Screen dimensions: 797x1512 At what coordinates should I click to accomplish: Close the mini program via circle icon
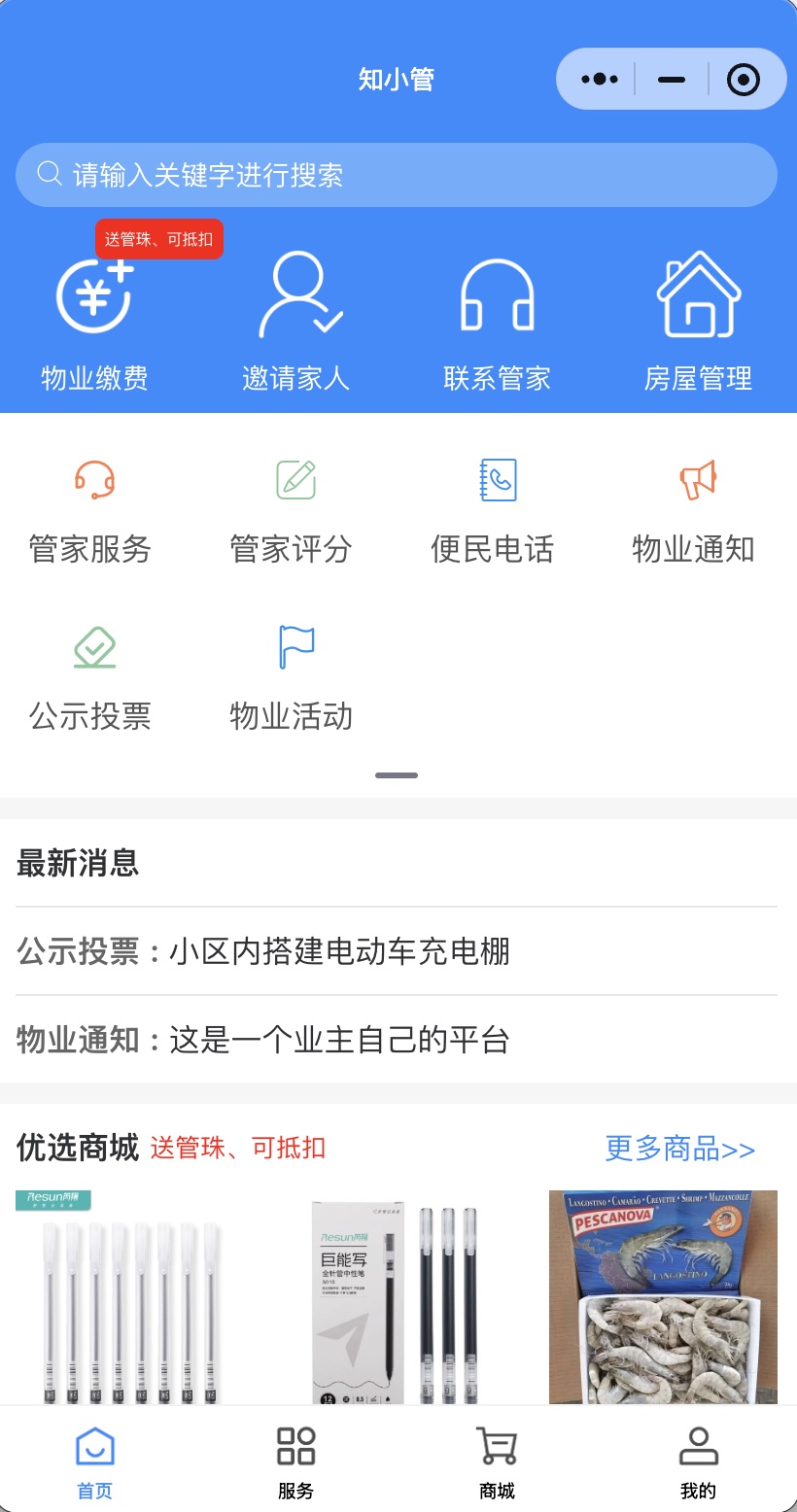pos(743,80)
